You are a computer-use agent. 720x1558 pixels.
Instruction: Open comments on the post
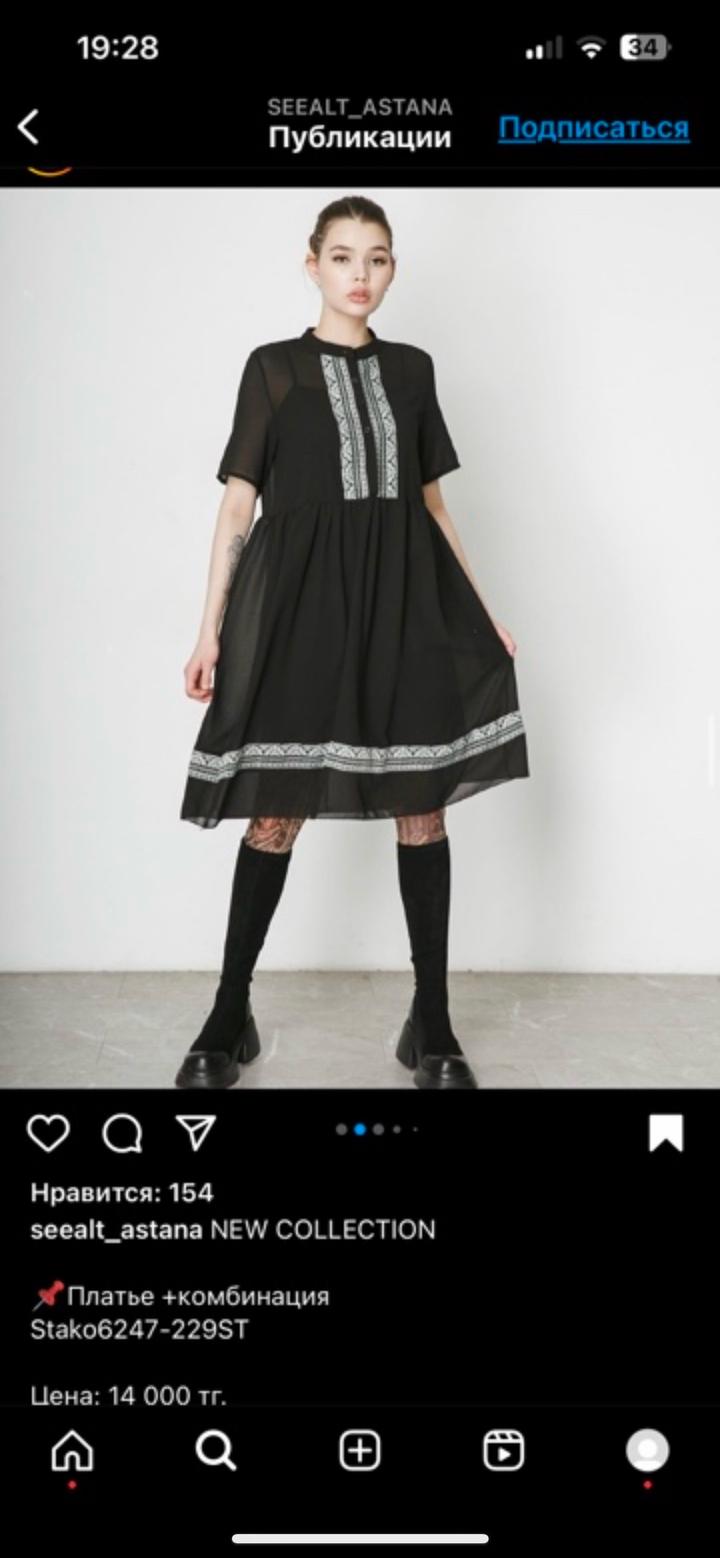click(122, 1134)
